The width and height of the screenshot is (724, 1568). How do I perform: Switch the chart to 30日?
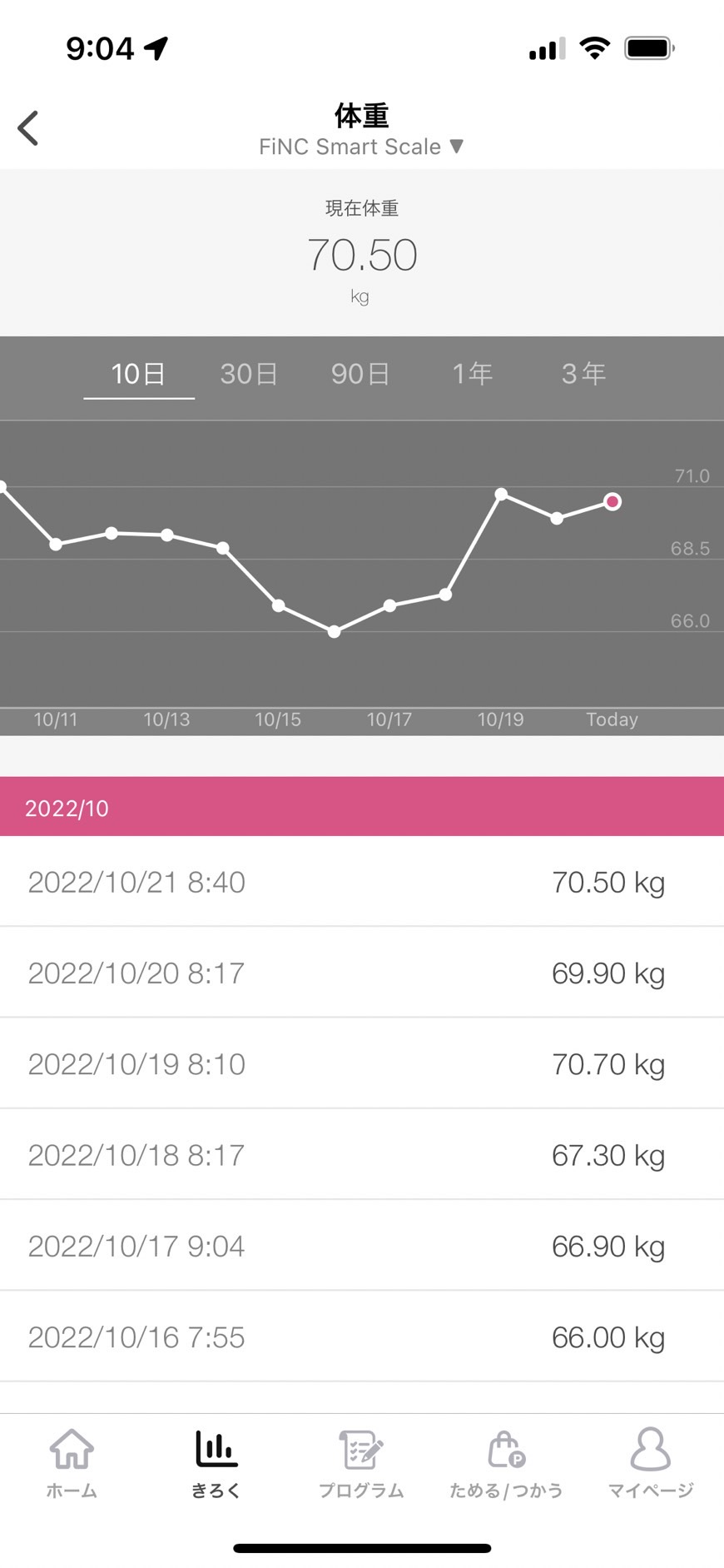(x=249, y=374)
